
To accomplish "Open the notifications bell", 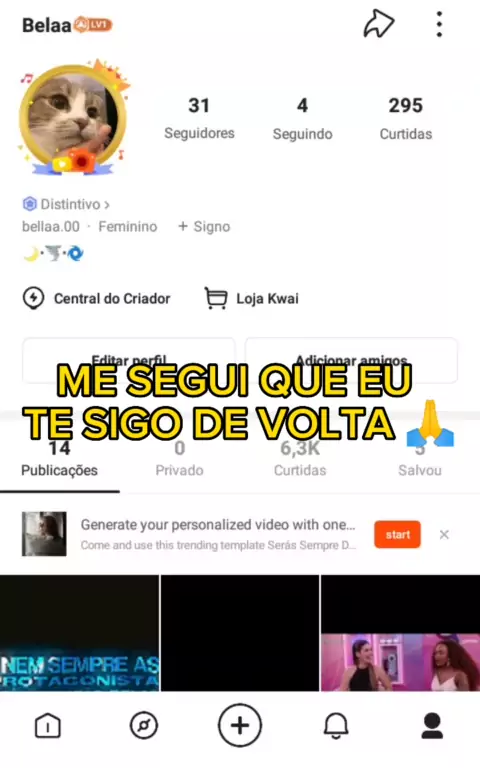I will click(336, 725).
